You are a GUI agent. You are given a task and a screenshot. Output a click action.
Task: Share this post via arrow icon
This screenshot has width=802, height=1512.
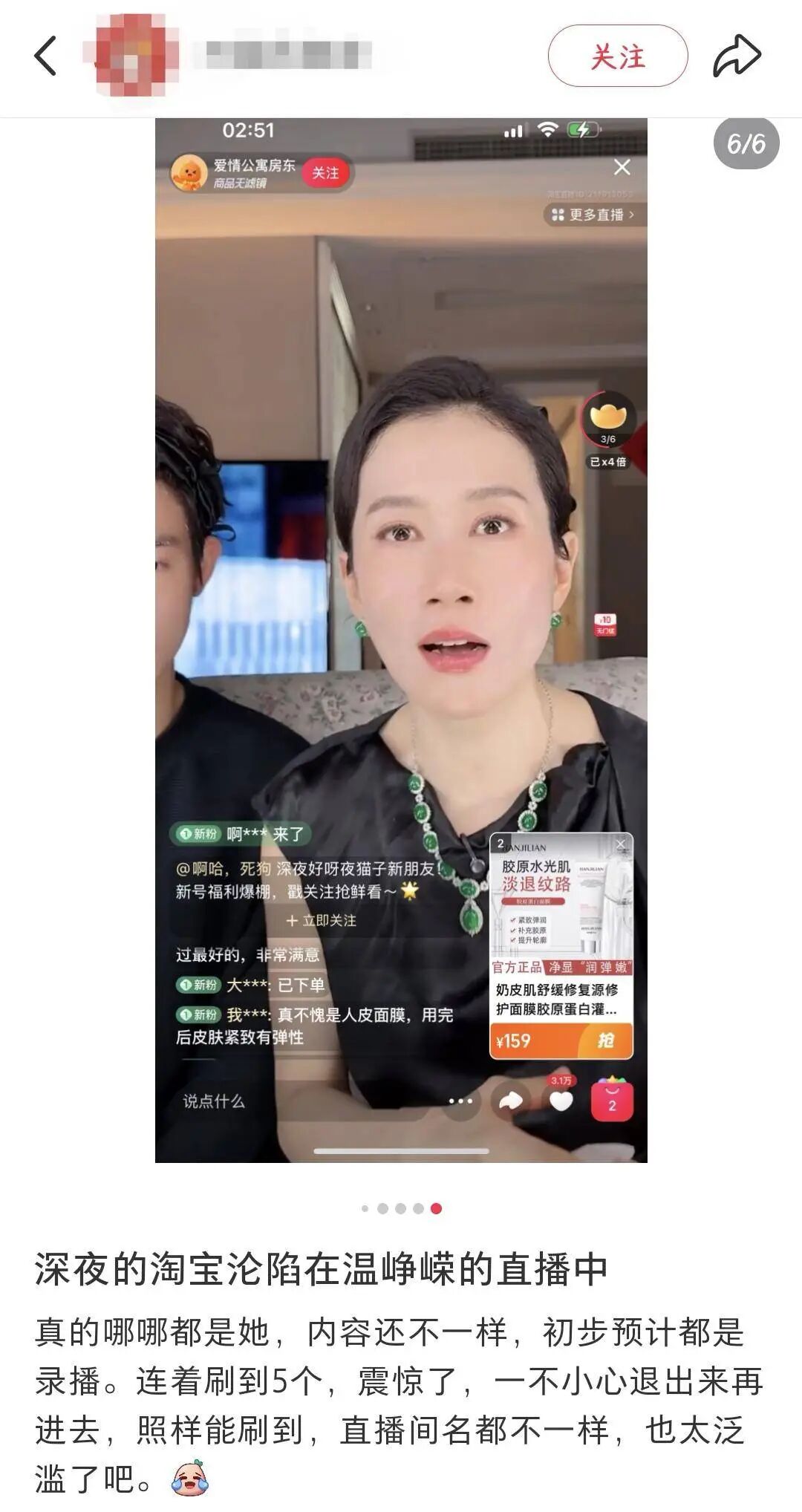pyautogui.click(x=737, y=56)
